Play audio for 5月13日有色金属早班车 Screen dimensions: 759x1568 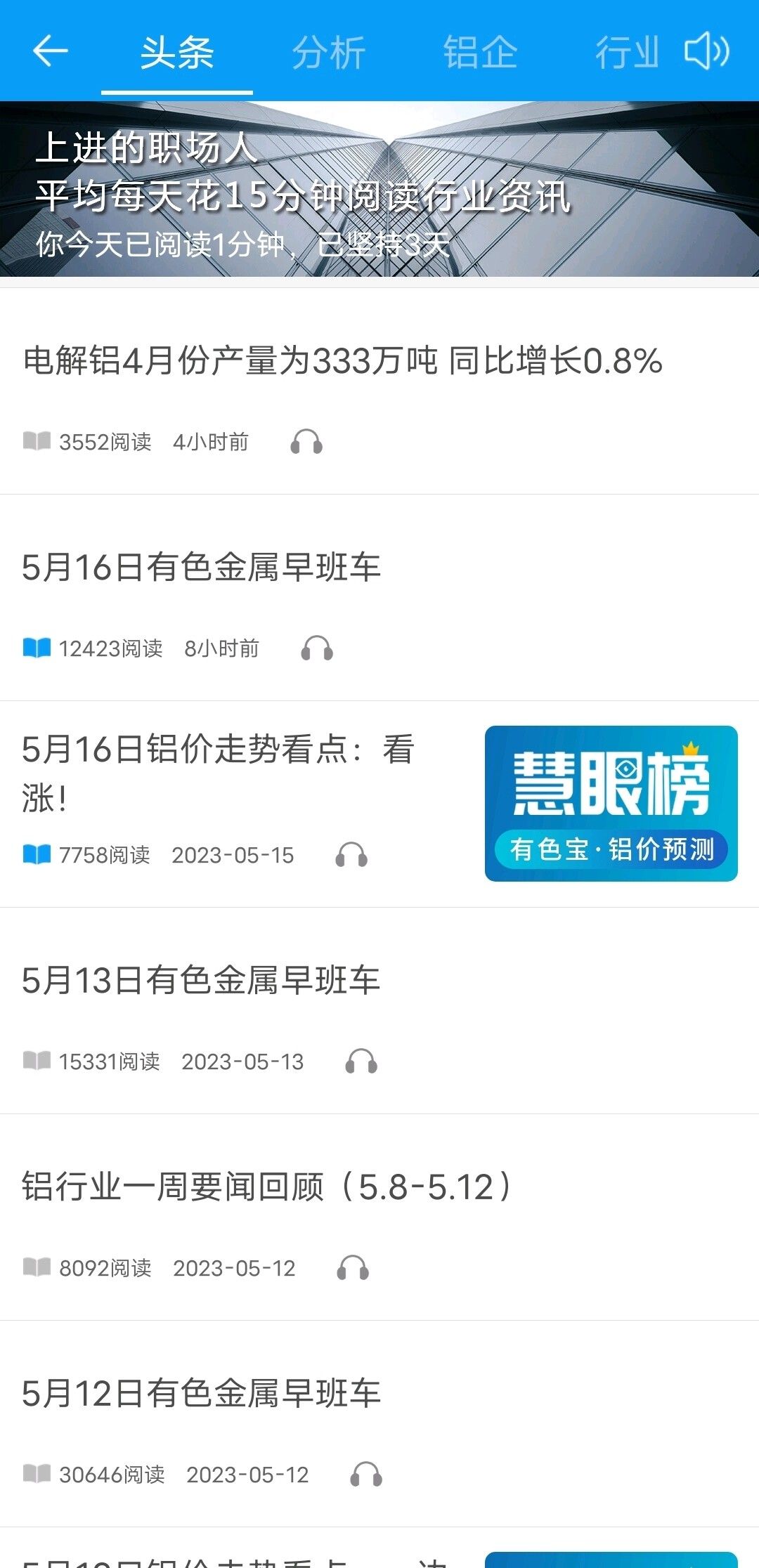coord(361,1061)
